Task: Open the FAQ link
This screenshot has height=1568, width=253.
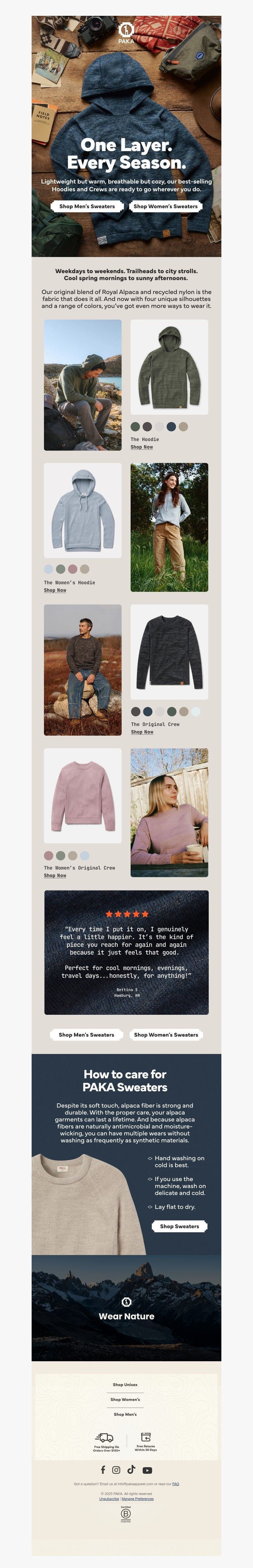Action: (176, 1484)
